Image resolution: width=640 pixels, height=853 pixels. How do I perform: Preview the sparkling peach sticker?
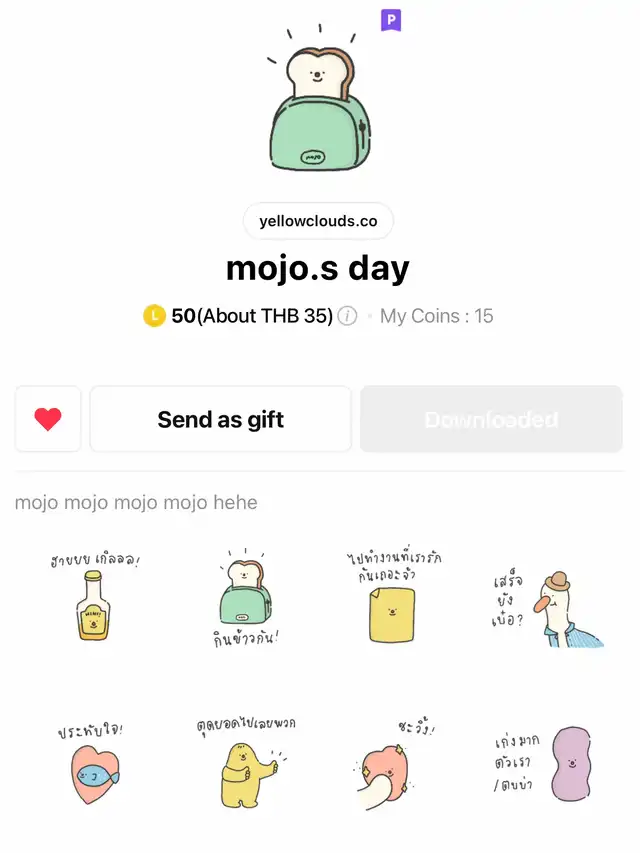[392, 764]
